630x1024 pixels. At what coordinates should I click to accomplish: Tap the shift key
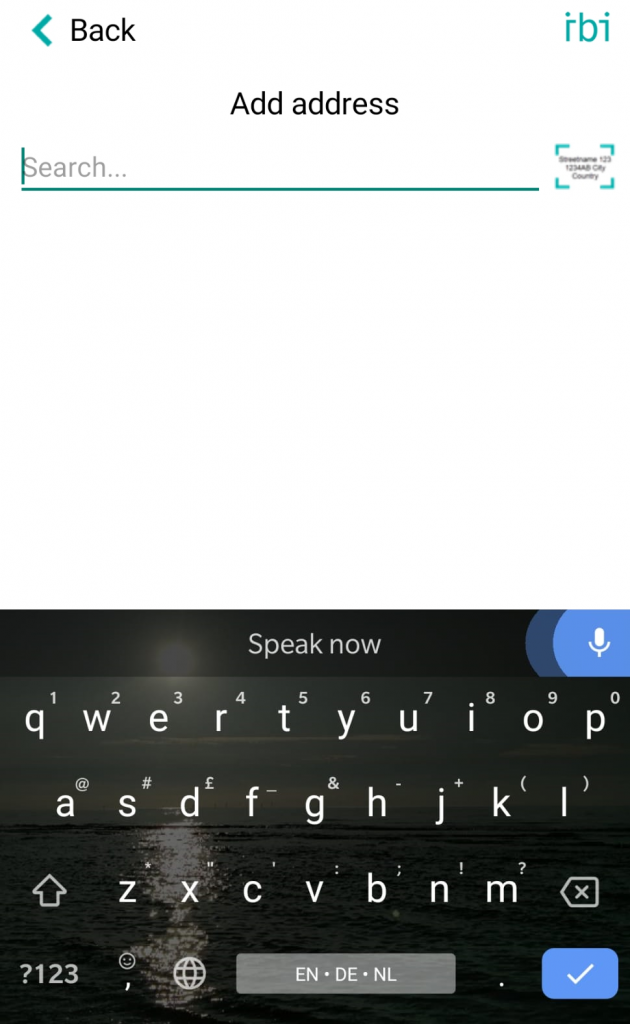point(49,892)
